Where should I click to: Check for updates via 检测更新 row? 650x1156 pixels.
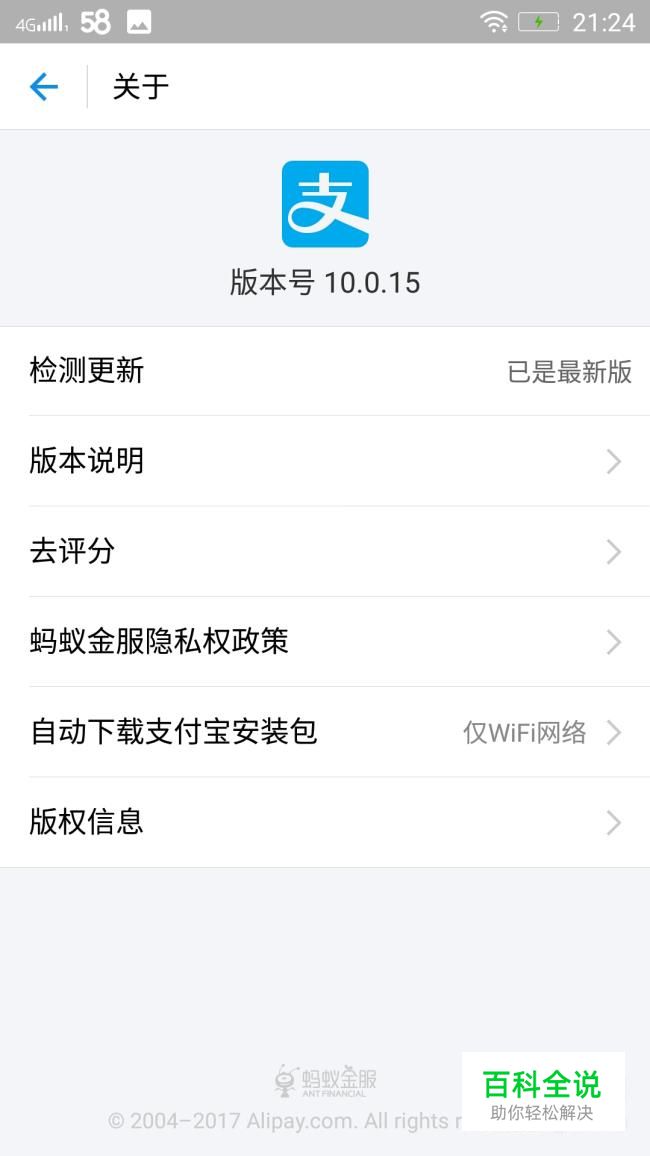point(325,371)
